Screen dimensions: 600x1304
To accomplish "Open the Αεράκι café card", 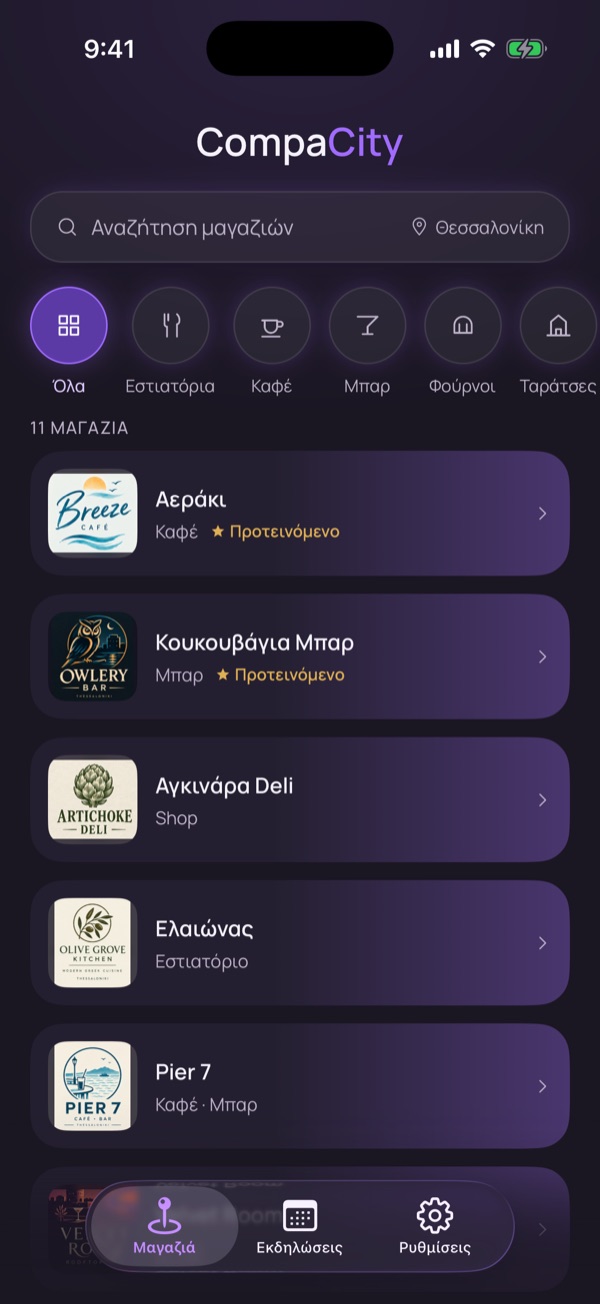I will coord(300,513).
